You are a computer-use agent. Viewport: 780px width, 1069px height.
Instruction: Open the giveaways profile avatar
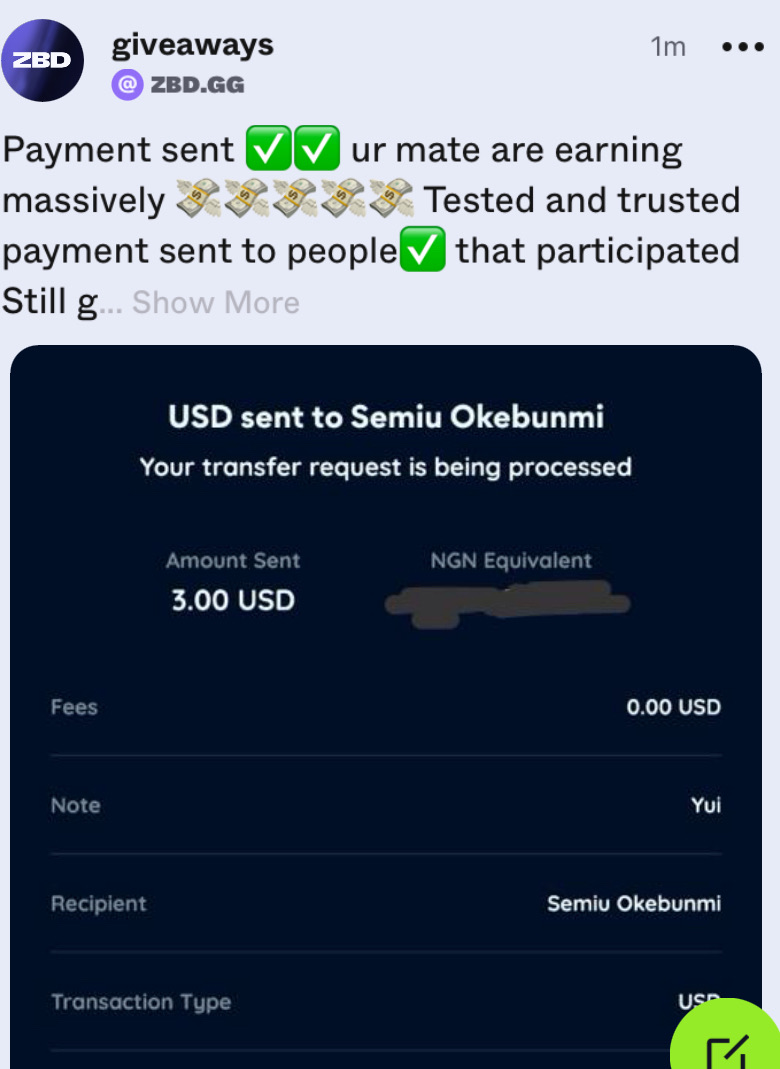[42, 60]
